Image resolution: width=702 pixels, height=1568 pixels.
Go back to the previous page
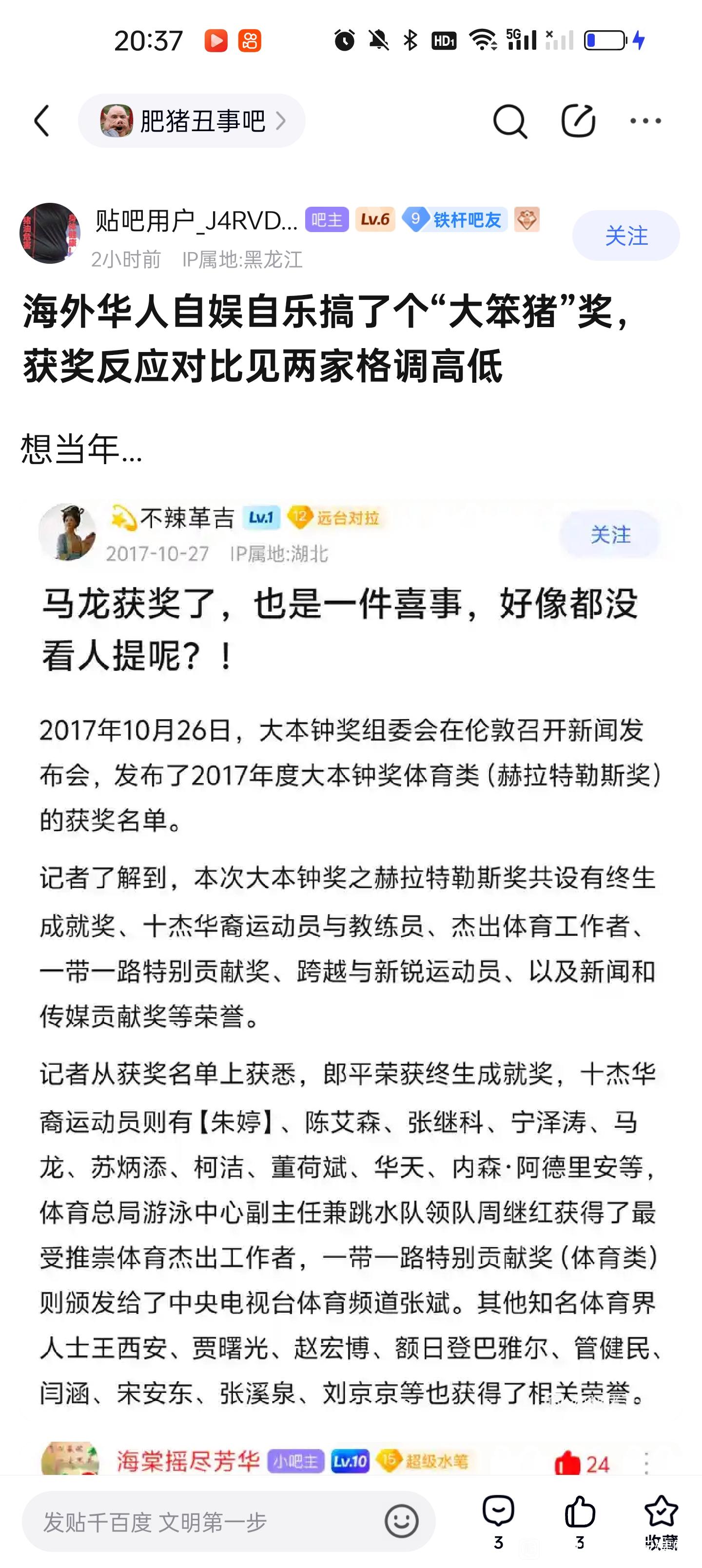tap(41, 120)
